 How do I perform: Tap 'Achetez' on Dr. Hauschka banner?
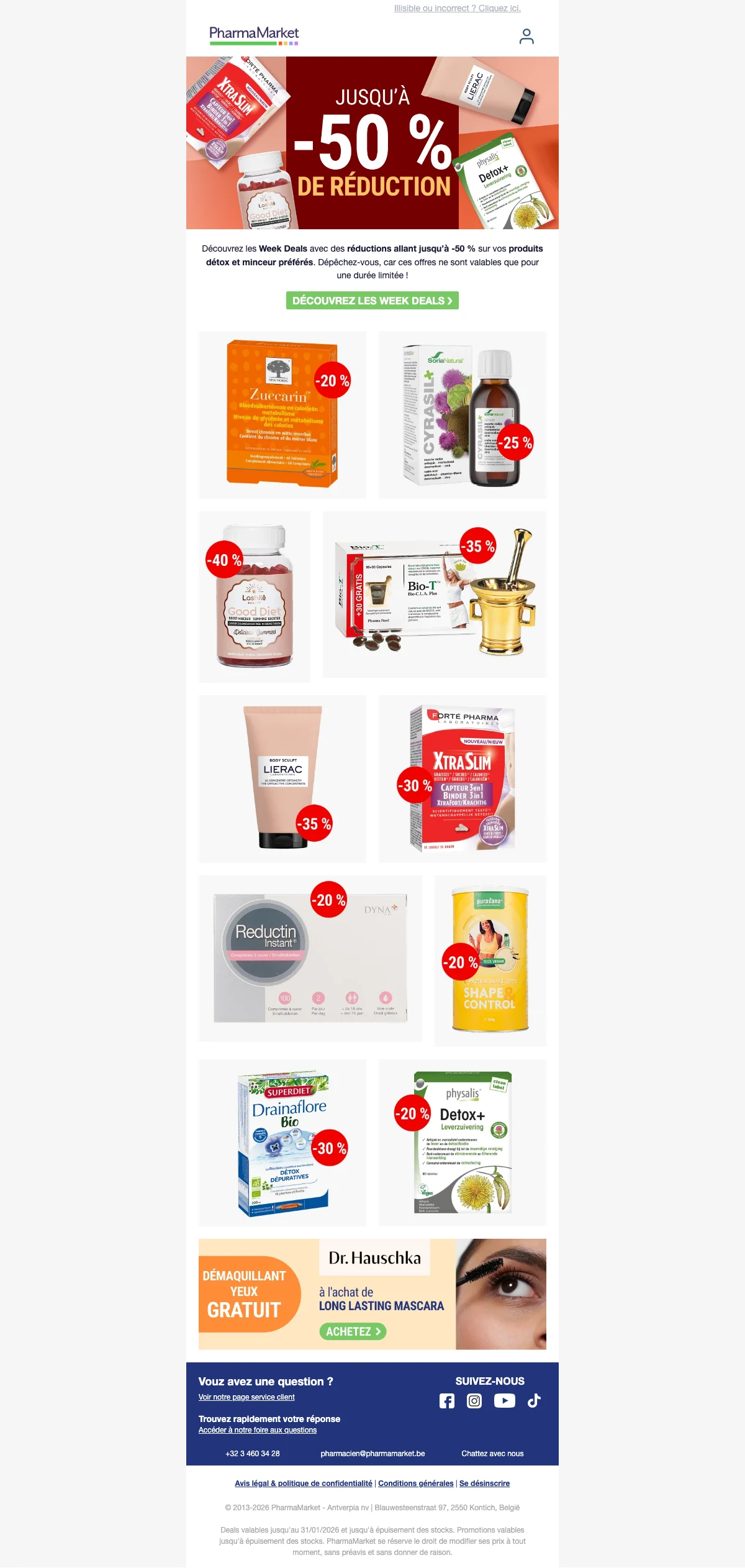coord(353,1331)
